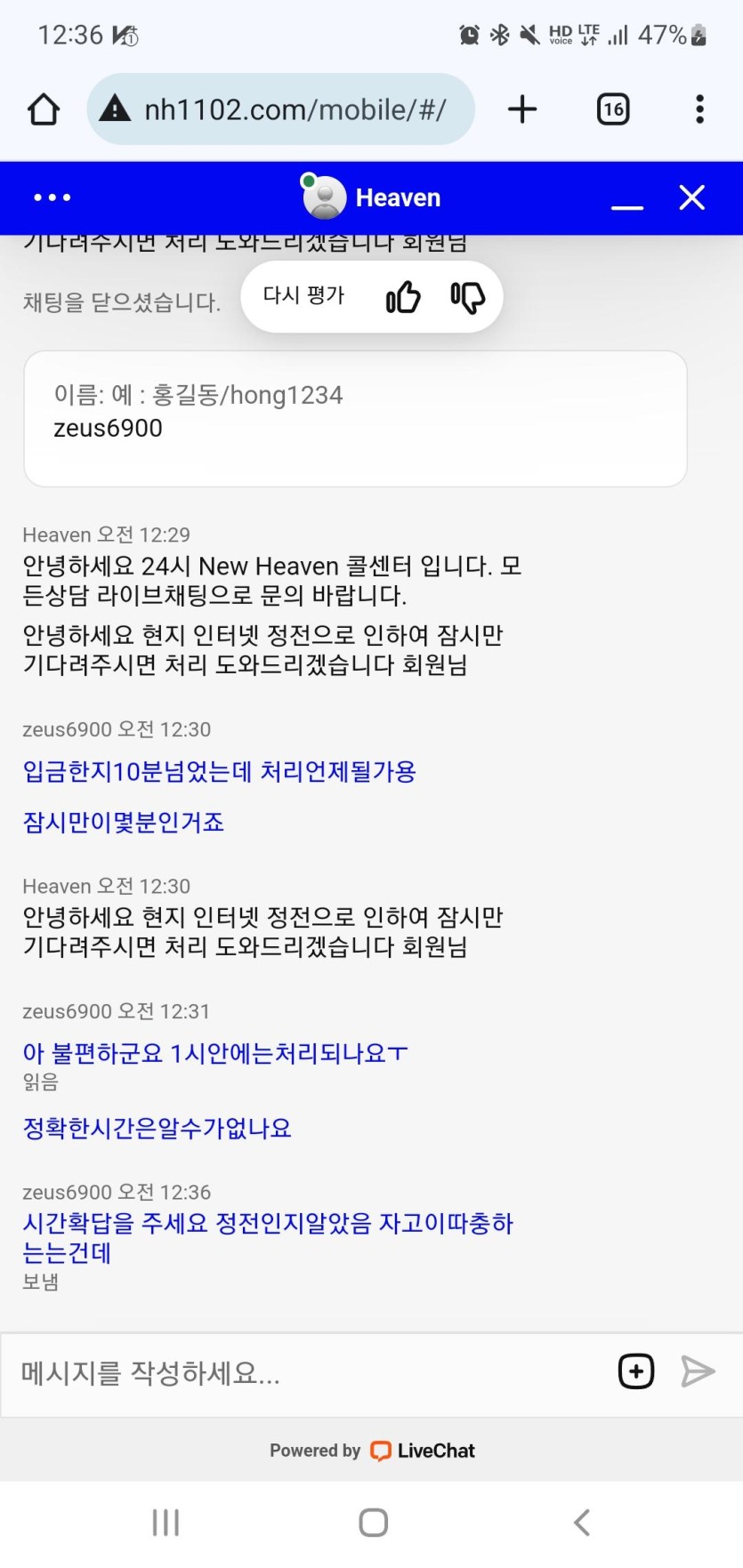Open the tab switcher showing 16

pos(613,109)
